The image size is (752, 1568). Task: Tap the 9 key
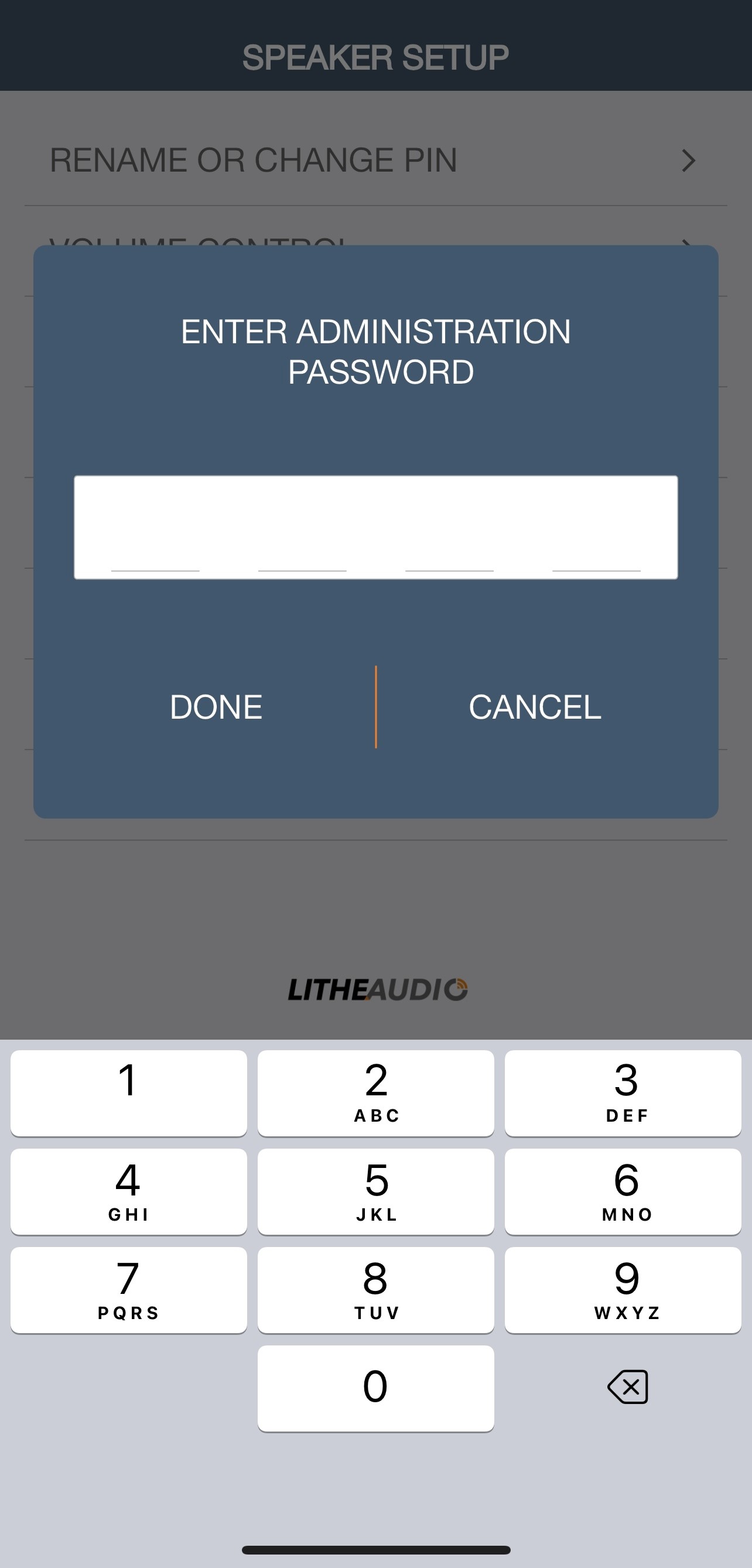(623, 1290)
